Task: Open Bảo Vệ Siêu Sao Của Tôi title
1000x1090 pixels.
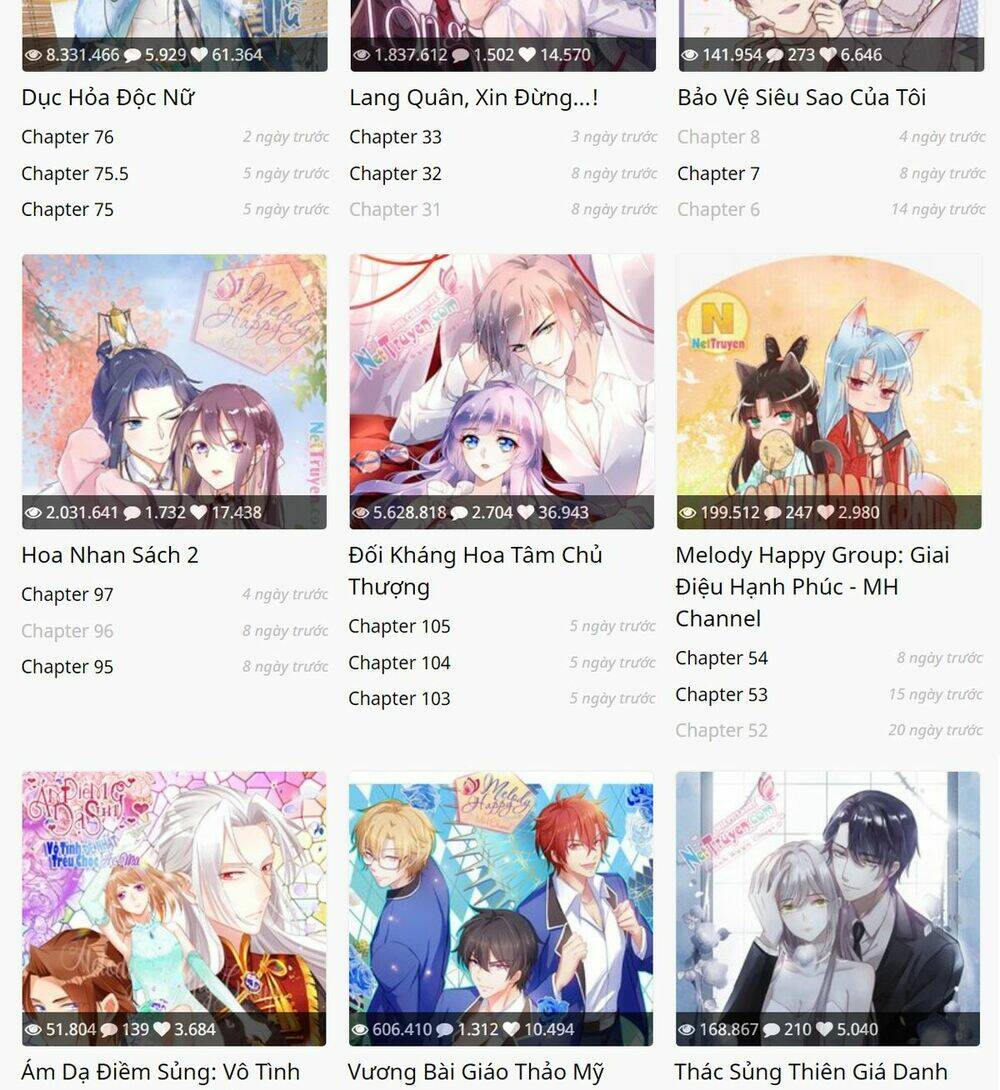Action: tap(801, 98)
